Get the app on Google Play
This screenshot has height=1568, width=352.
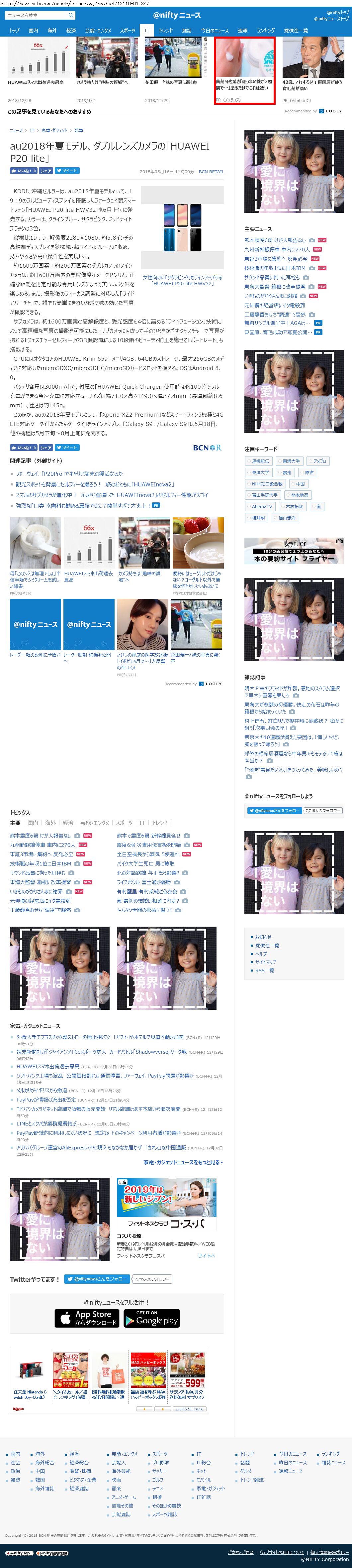coord(151,1318)
